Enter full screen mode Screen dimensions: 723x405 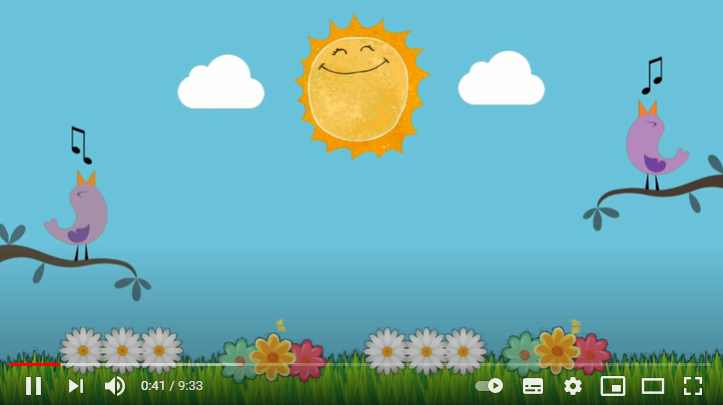click(693, 385)
